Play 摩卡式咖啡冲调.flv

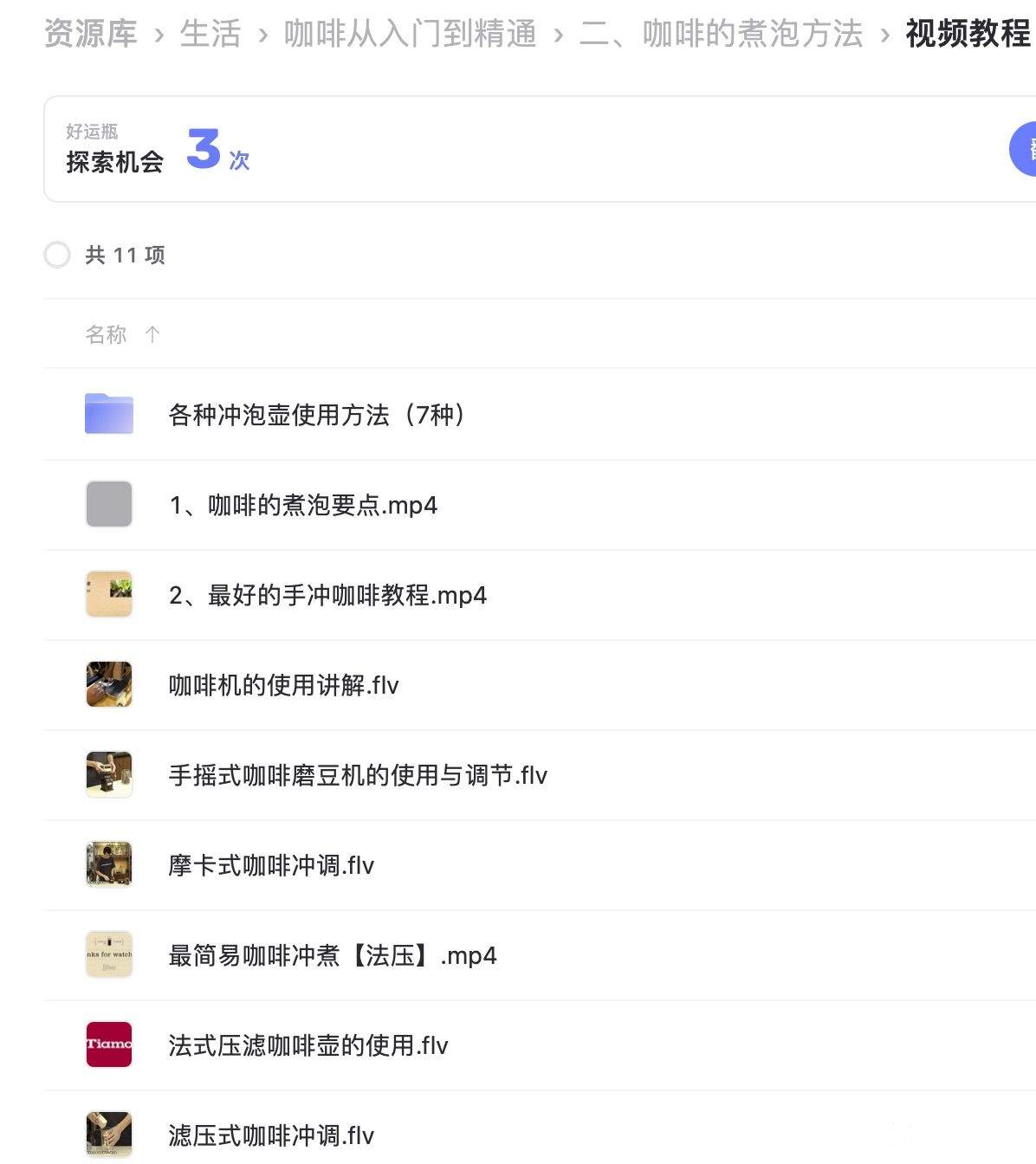click(x=271, y=865)
